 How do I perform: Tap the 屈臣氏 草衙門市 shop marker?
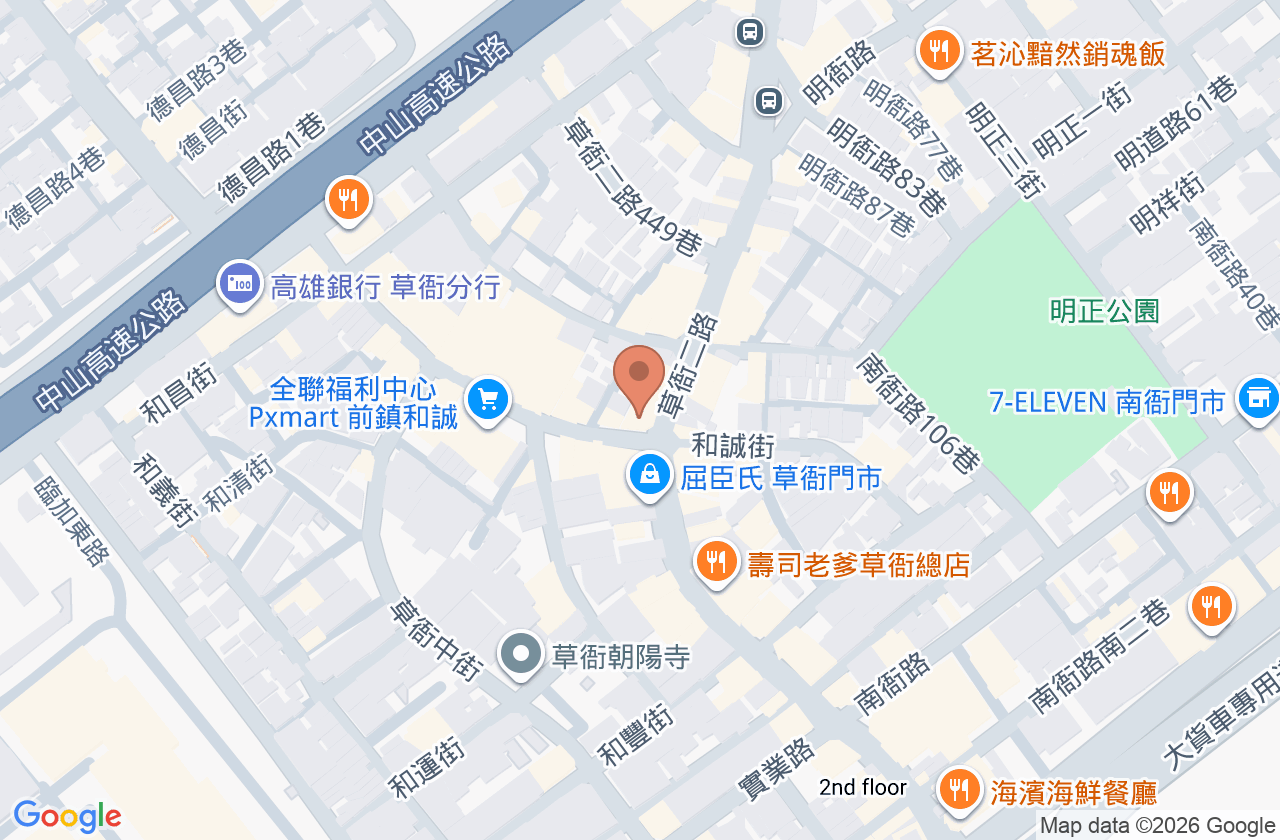[650, 476]
